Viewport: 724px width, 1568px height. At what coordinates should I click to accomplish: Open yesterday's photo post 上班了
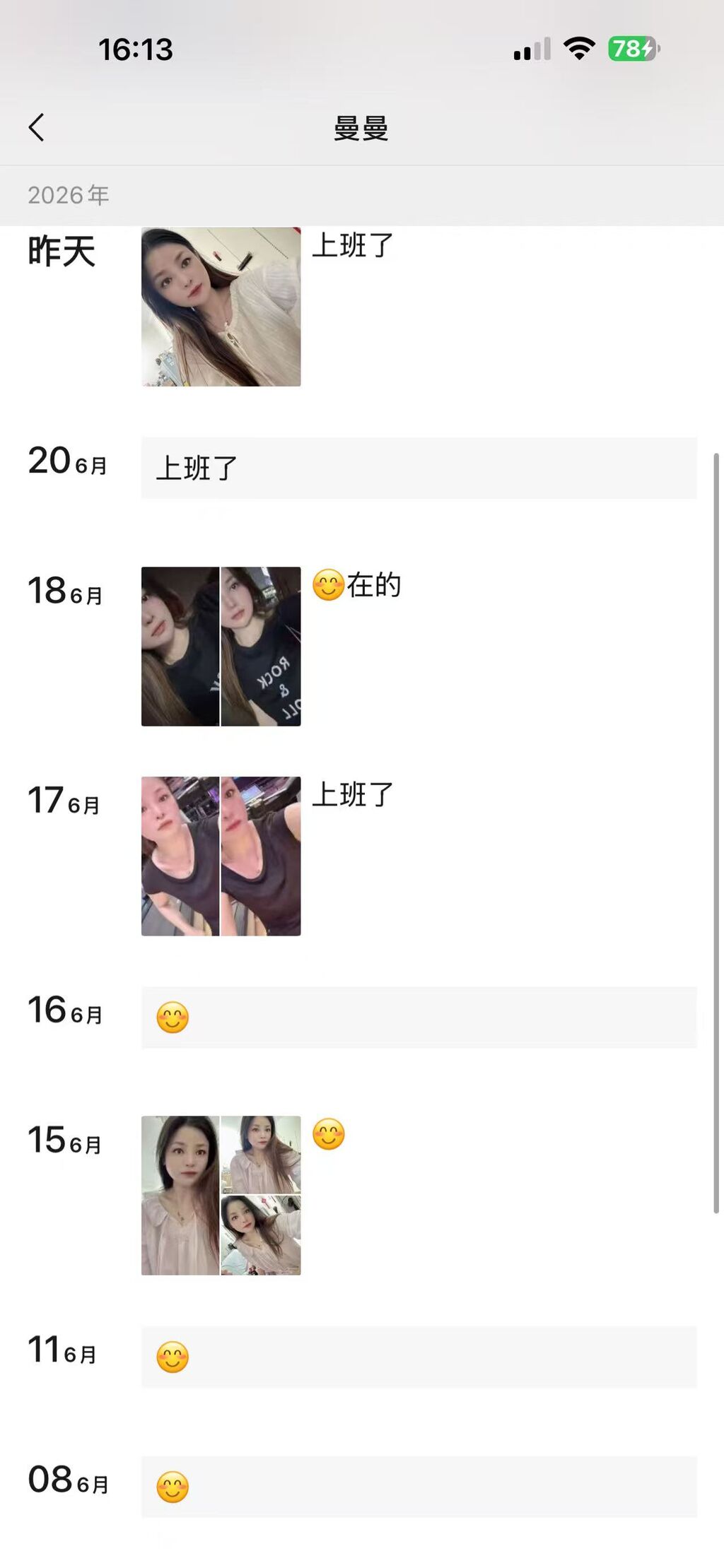coord(221,307)
